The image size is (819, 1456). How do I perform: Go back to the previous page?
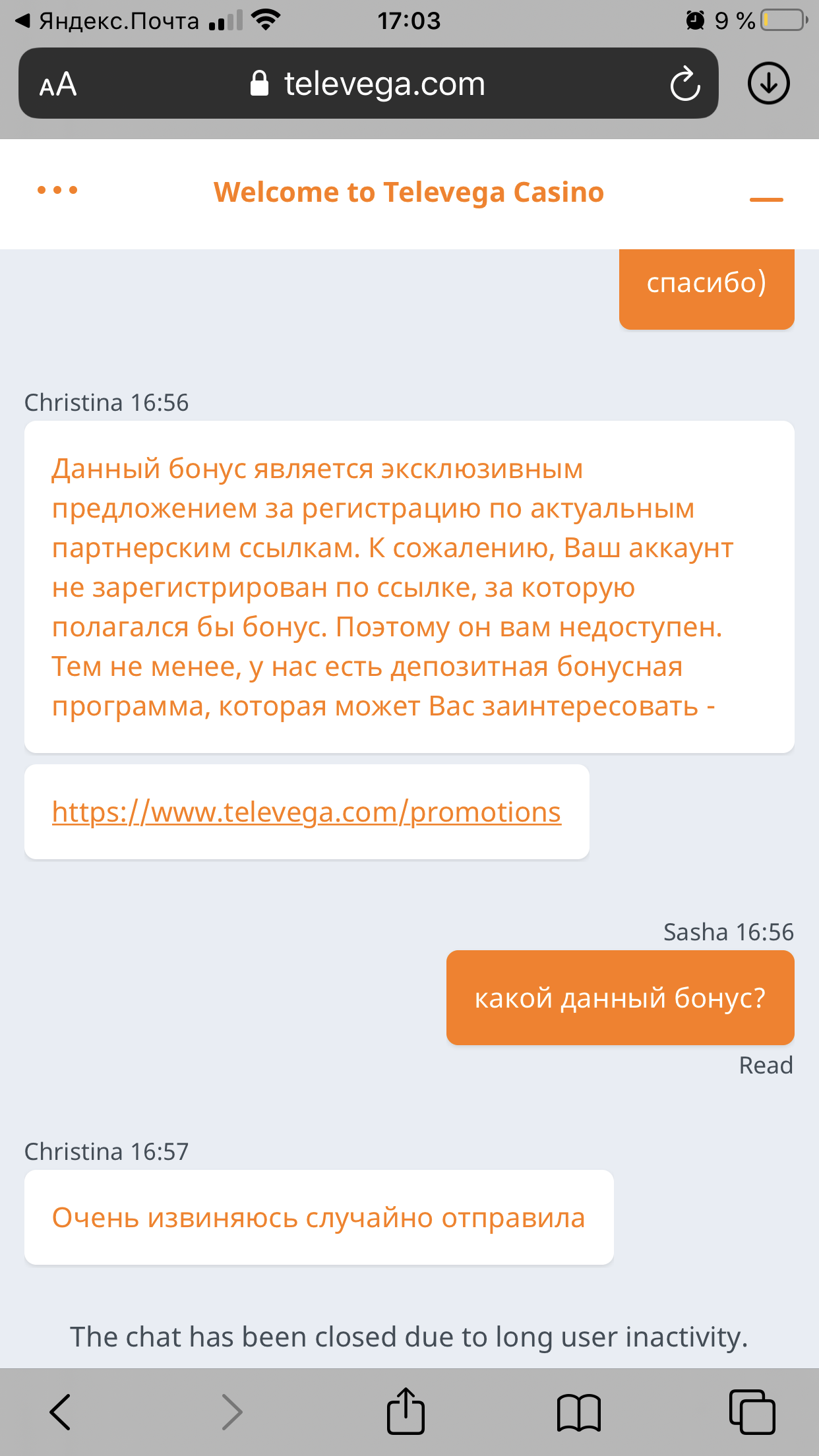(60, 1411)
